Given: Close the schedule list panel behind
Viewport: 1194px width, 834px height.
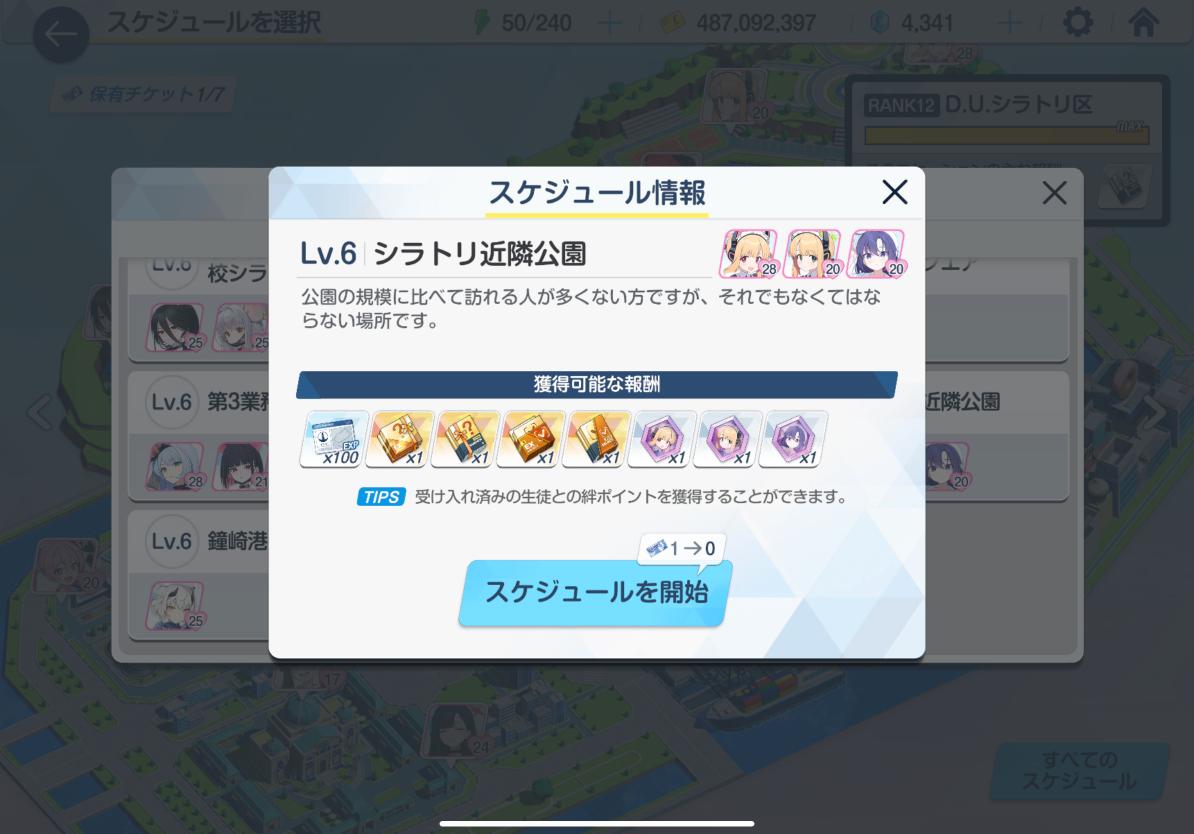Looking at the screenshot, I should click(1054, 193).
